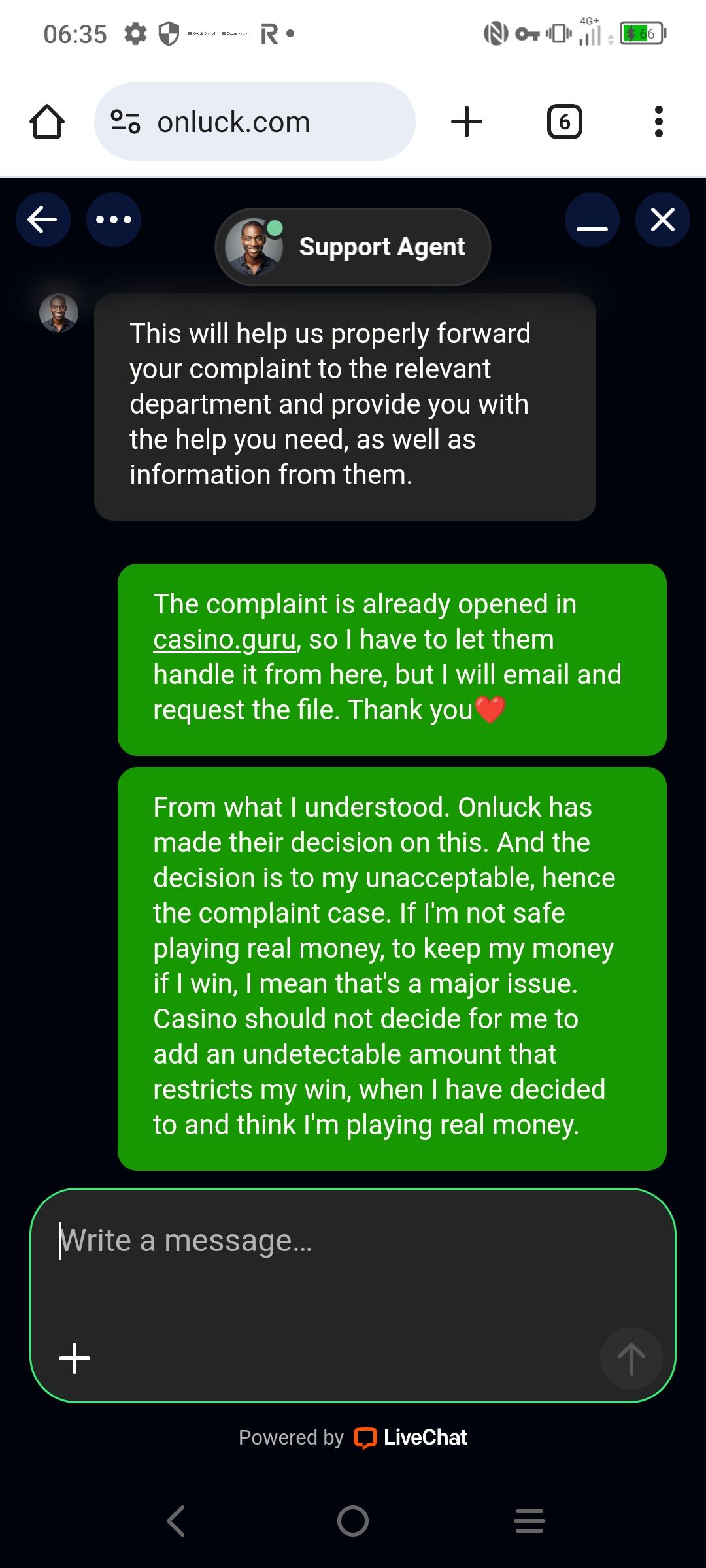Open the Support Agent details
Viewport: 706px width, 1568px height.
(x=353, y=247)
